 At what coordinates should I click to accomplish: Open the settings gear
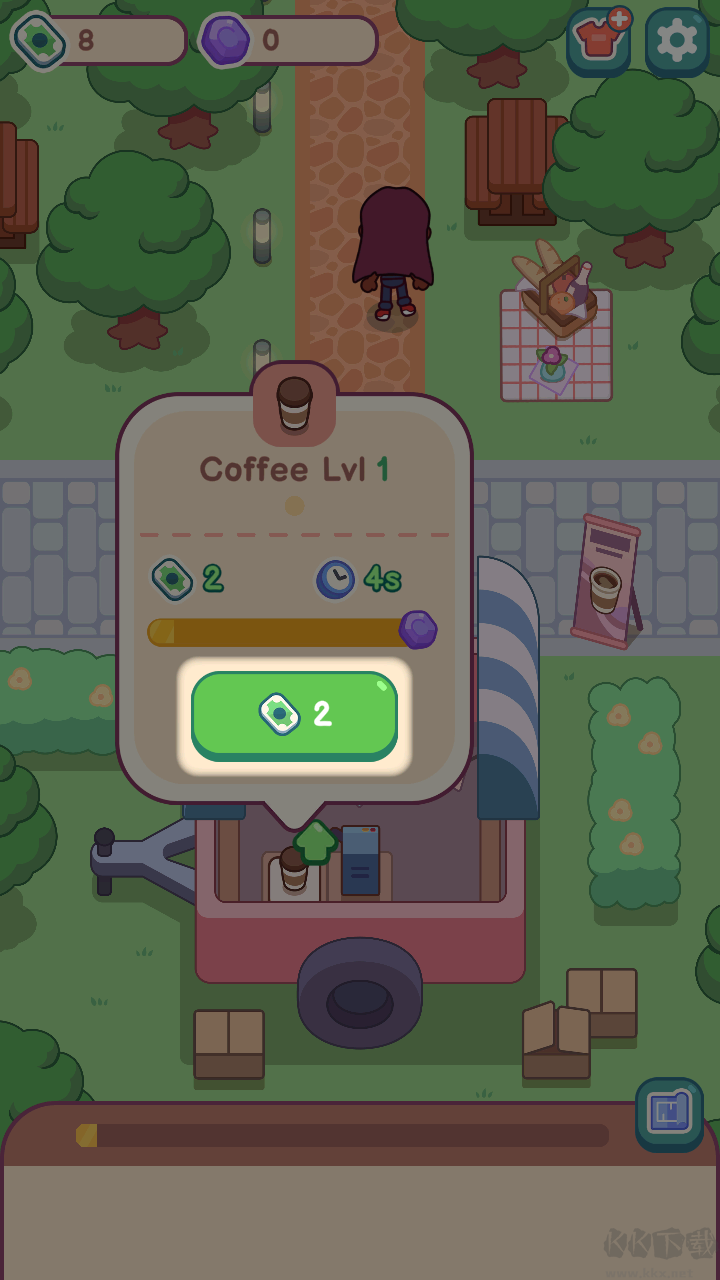tap(677, 40)
